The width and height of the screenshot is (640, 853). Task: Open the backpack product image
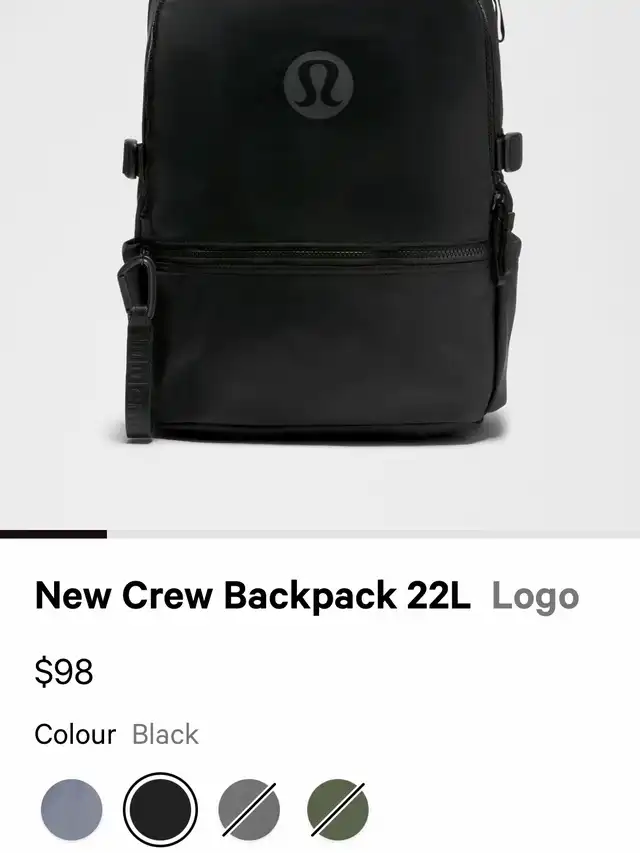click(320, 260)
